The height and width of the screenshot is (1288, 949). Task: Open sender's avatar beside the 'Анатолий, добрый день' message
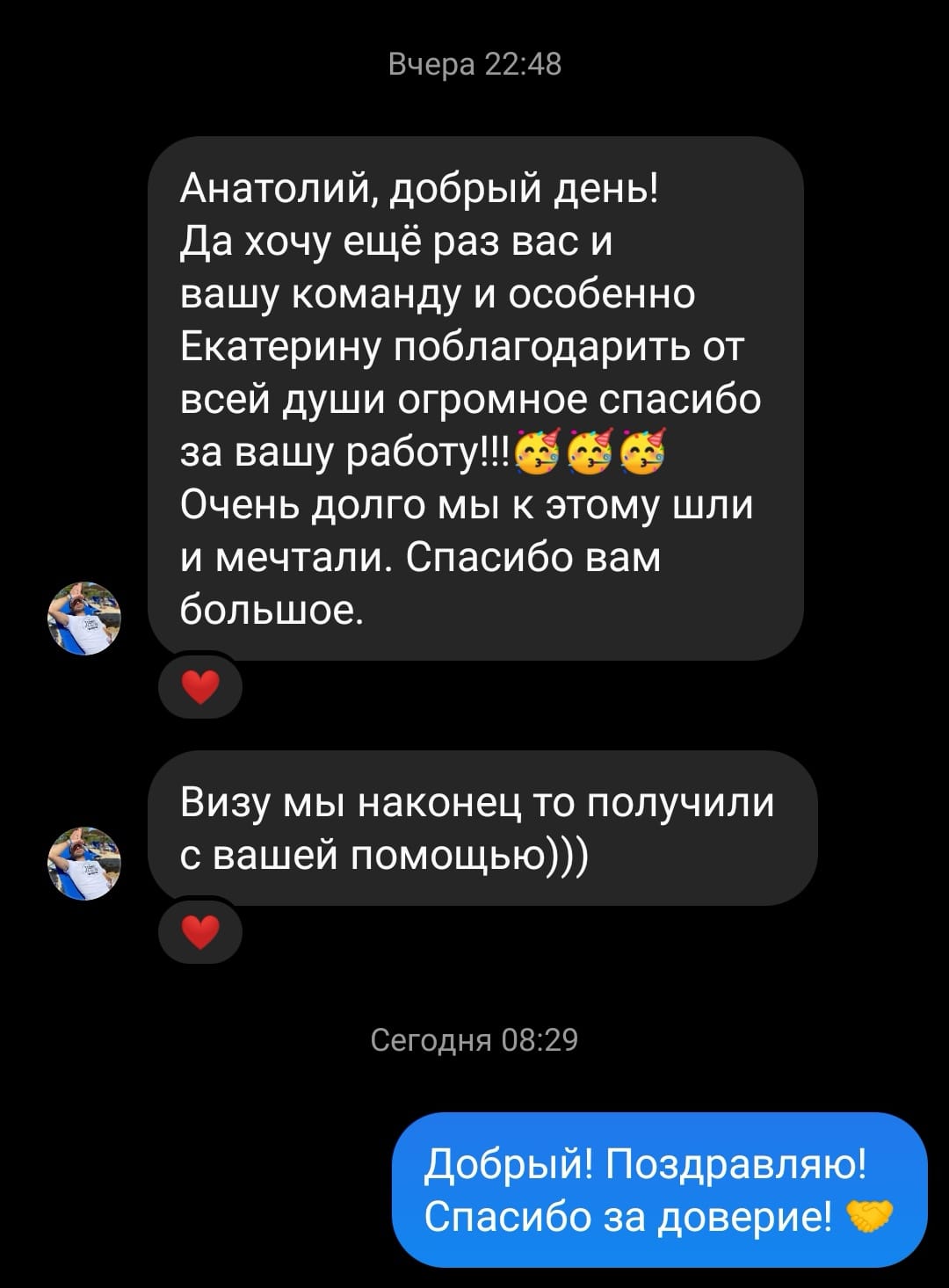[x=83, y=618]
